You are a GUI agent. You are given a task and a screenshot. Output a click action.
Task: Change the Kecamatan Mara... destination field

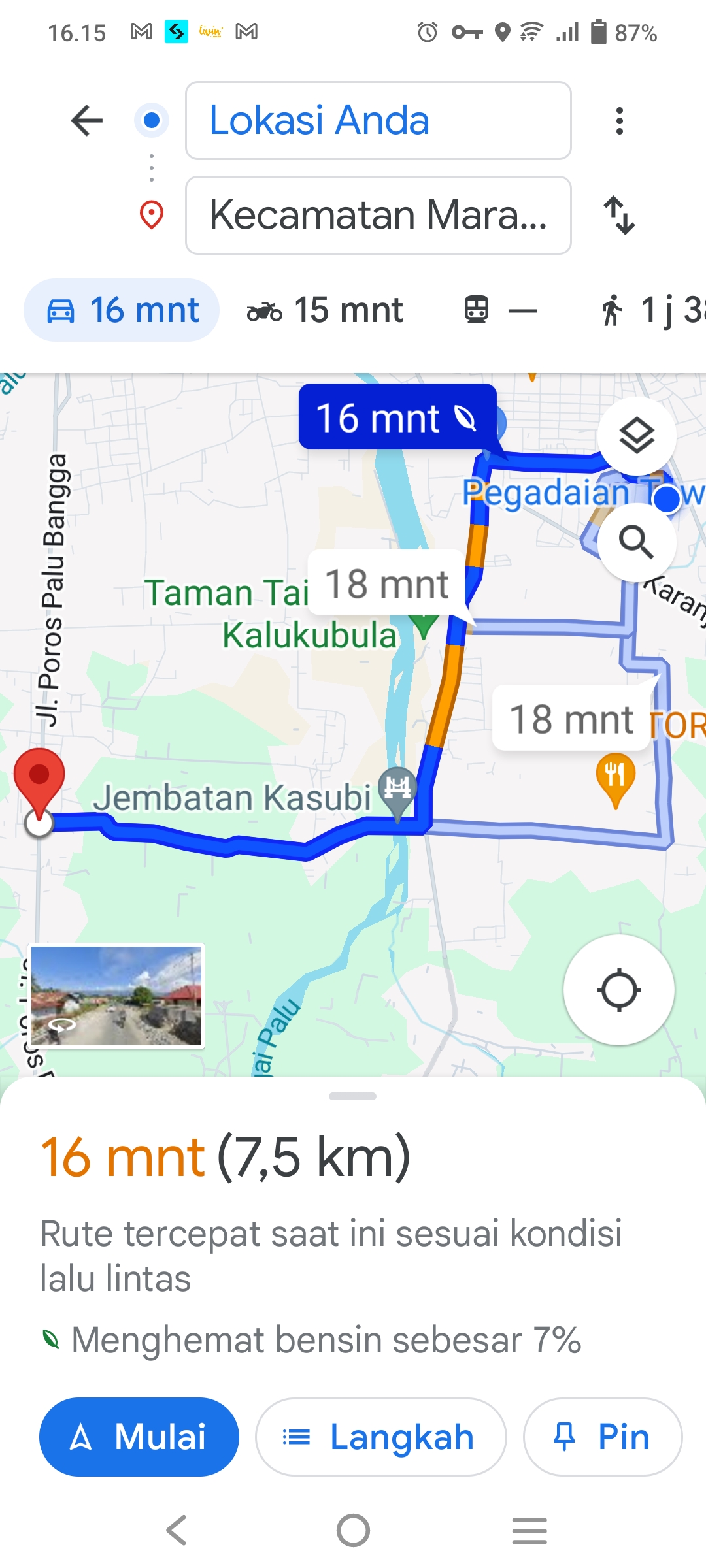(x=378, y=215)
